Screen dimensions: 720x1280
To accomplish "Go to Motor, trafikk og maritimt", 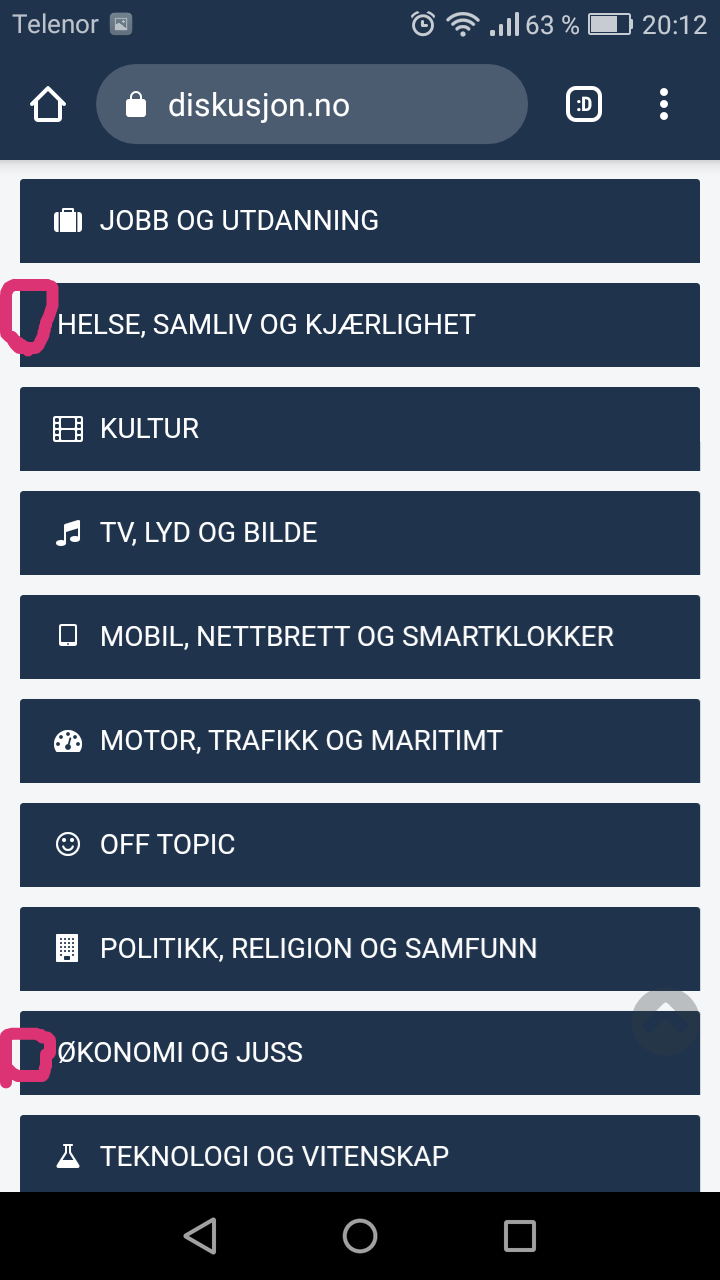I will (x=360, y=741).
